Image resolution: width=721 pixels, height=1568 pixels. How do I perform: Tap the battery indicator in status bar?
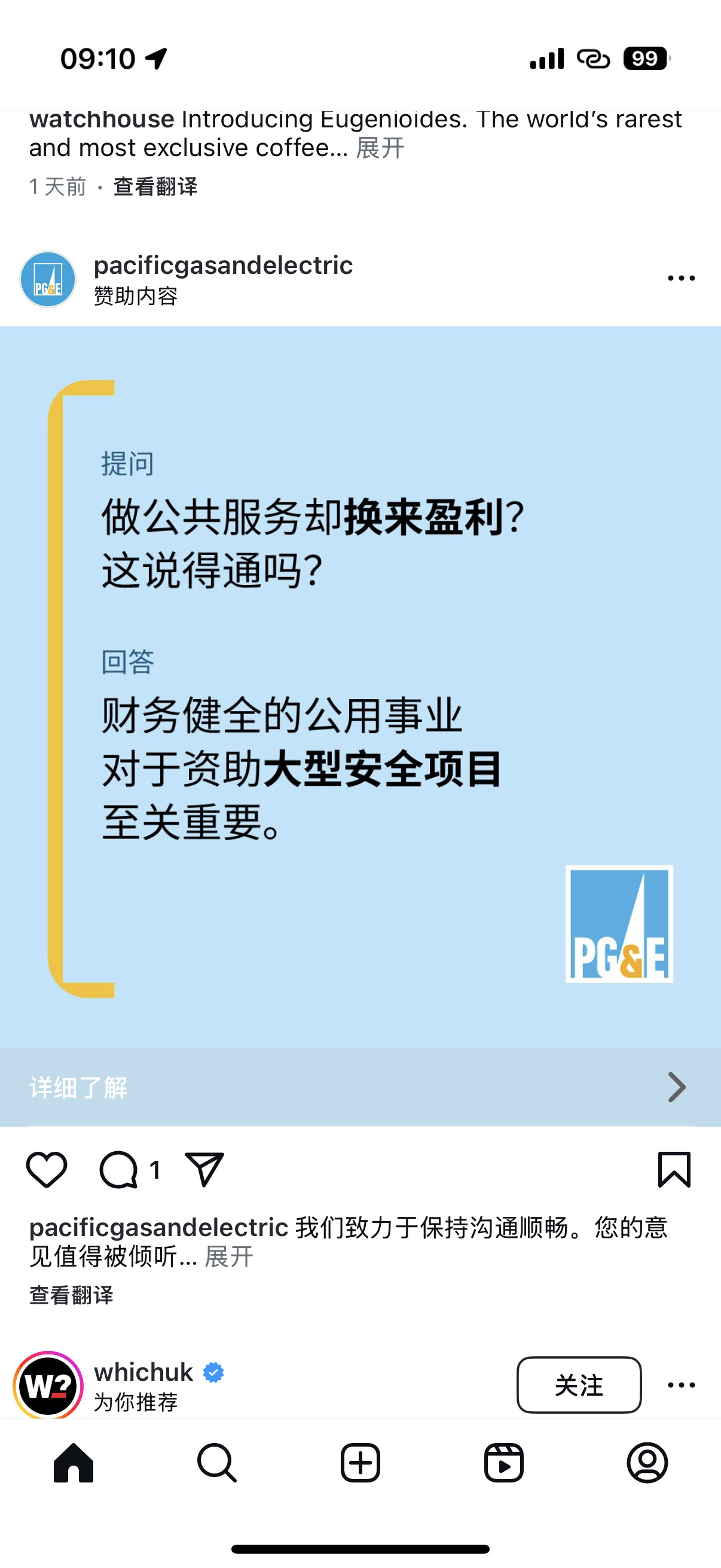pyautogui.click(x=645, y=59)
